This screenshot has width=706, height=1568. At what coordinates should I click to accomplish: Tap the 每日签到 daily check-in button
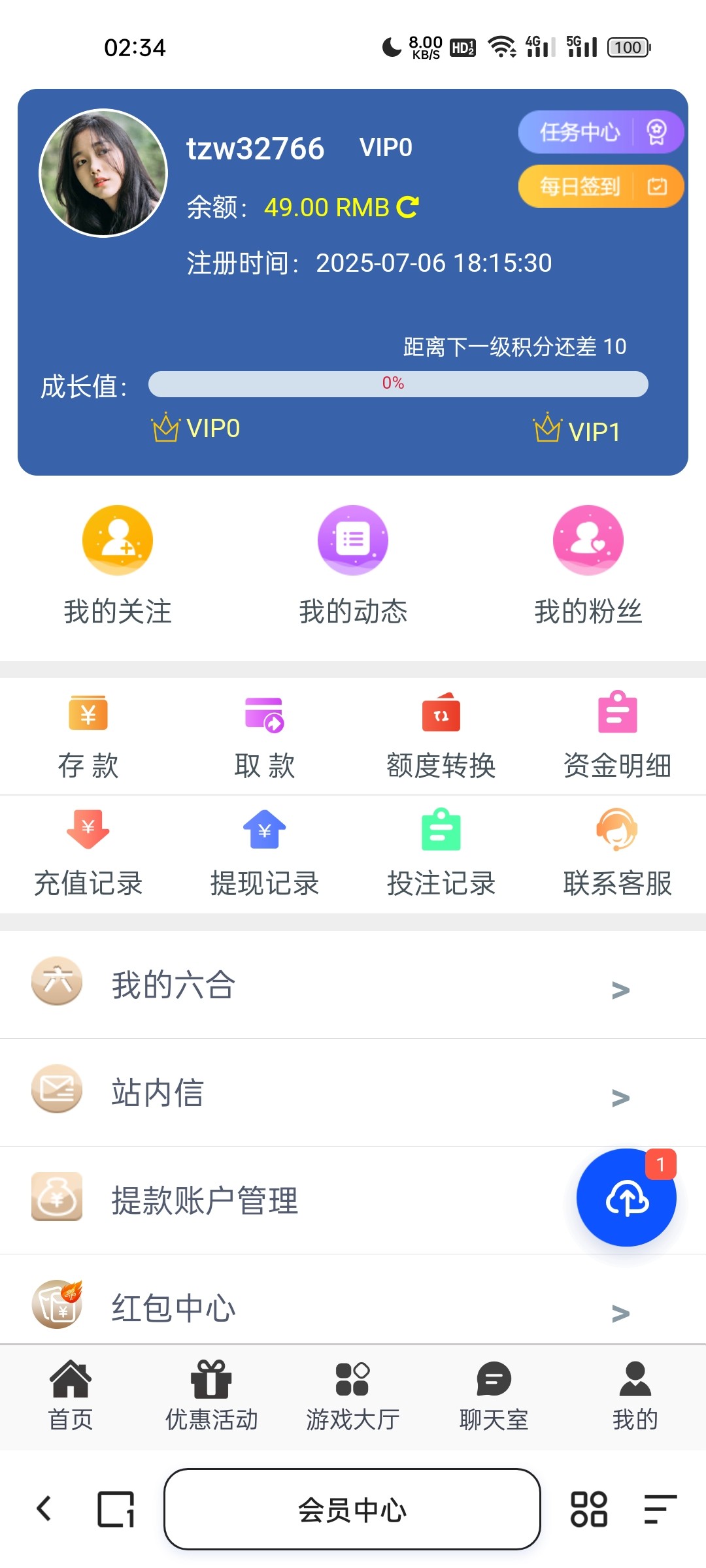coord(600,187)
